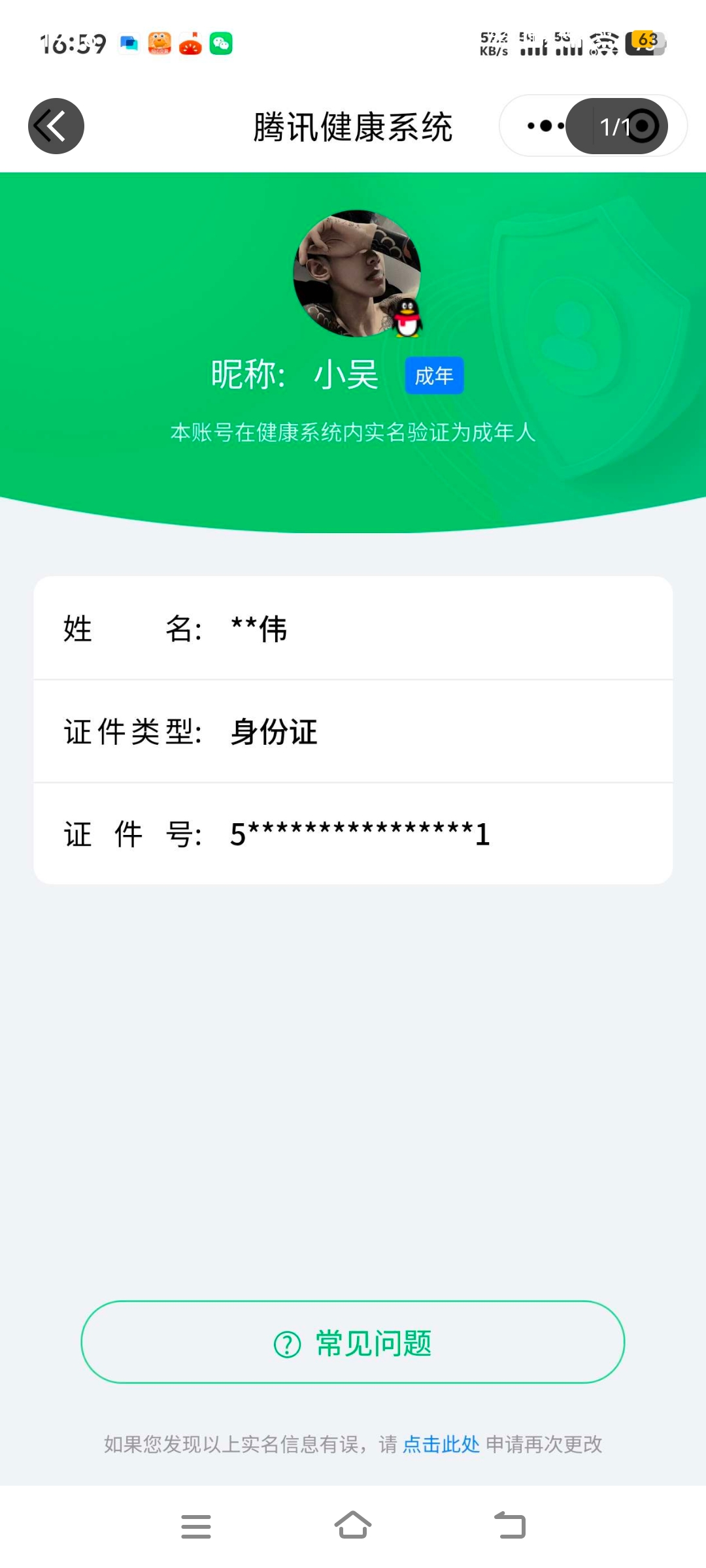This screenshot has width=706, height=1568.
Task: Open the three-dot mini program menu
Action: tap(545, 125)
